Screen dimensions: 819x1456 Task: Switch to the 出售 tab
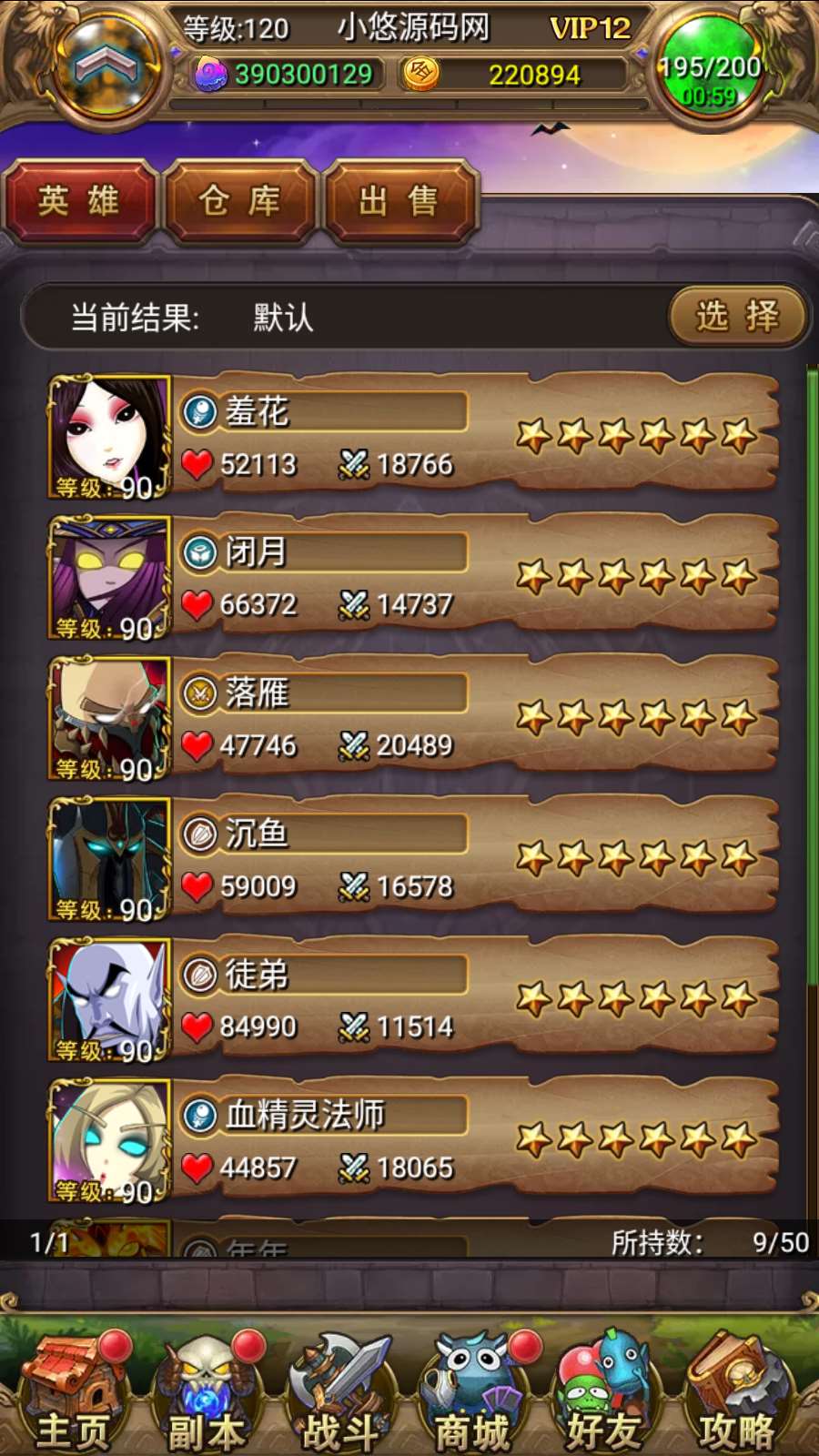point(399,201)
